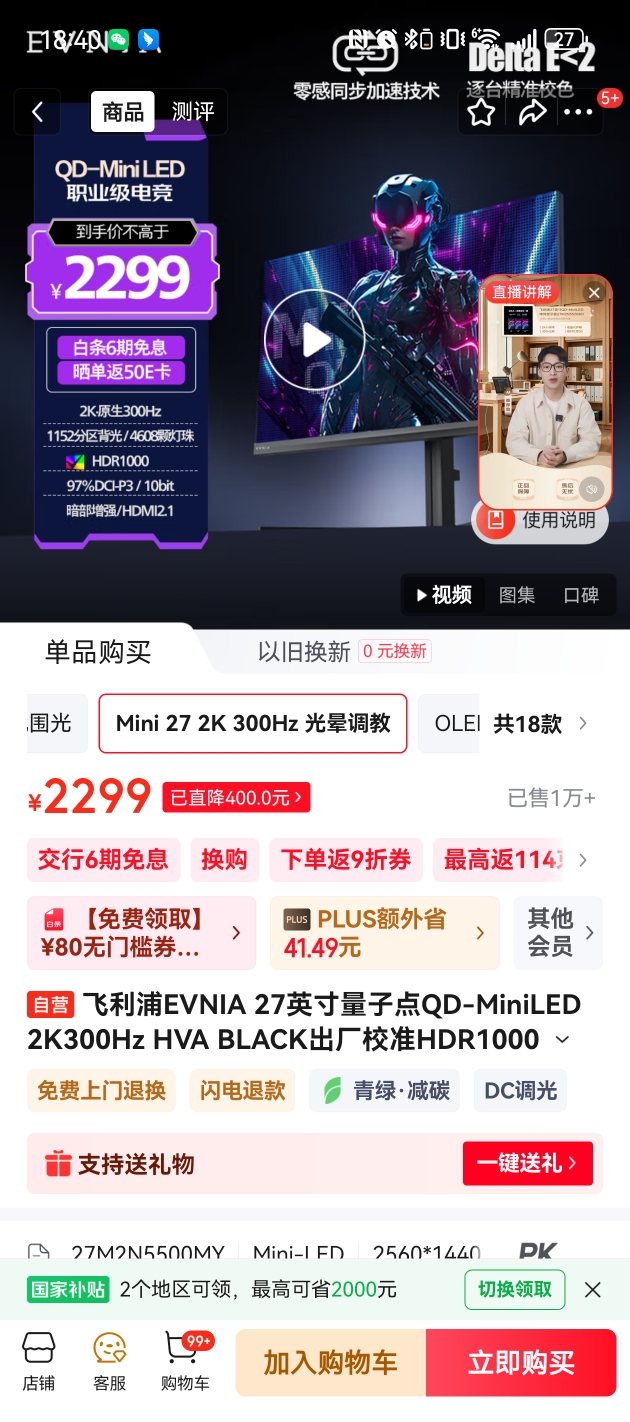Screen dimensions: 630x1422
Task: Claim the ¥80无门槛券 coupon
Action: (x=140, y=933)
